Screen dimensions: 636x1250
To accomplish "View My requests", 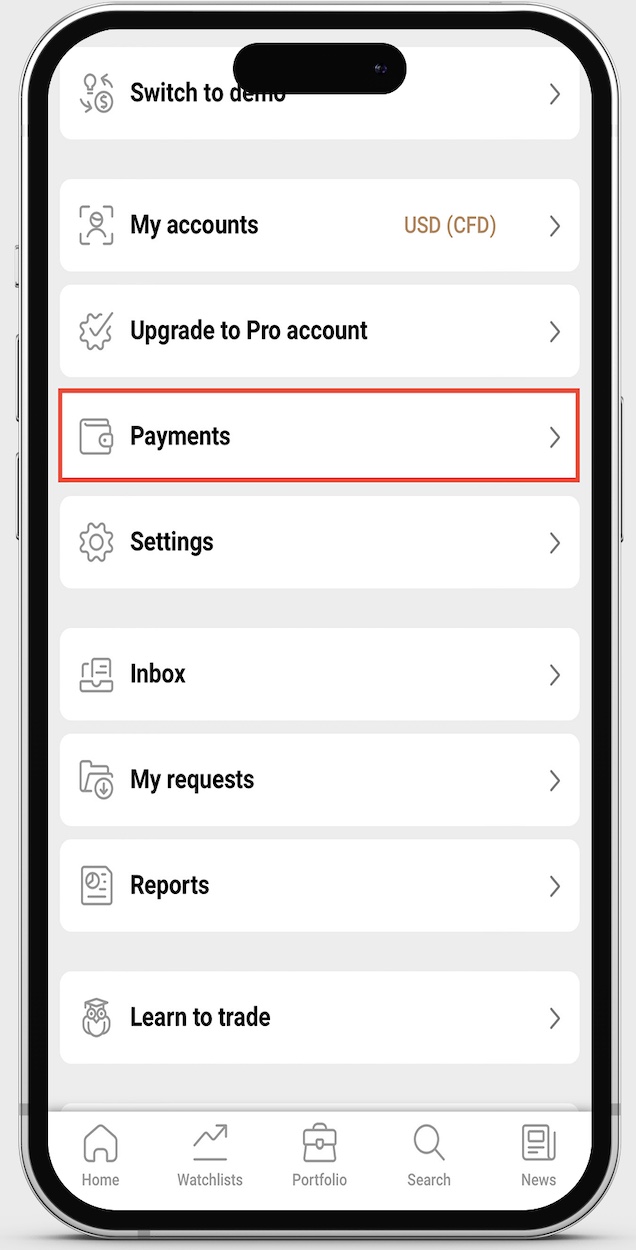I will pyautogui.click(x=318, y=780).
